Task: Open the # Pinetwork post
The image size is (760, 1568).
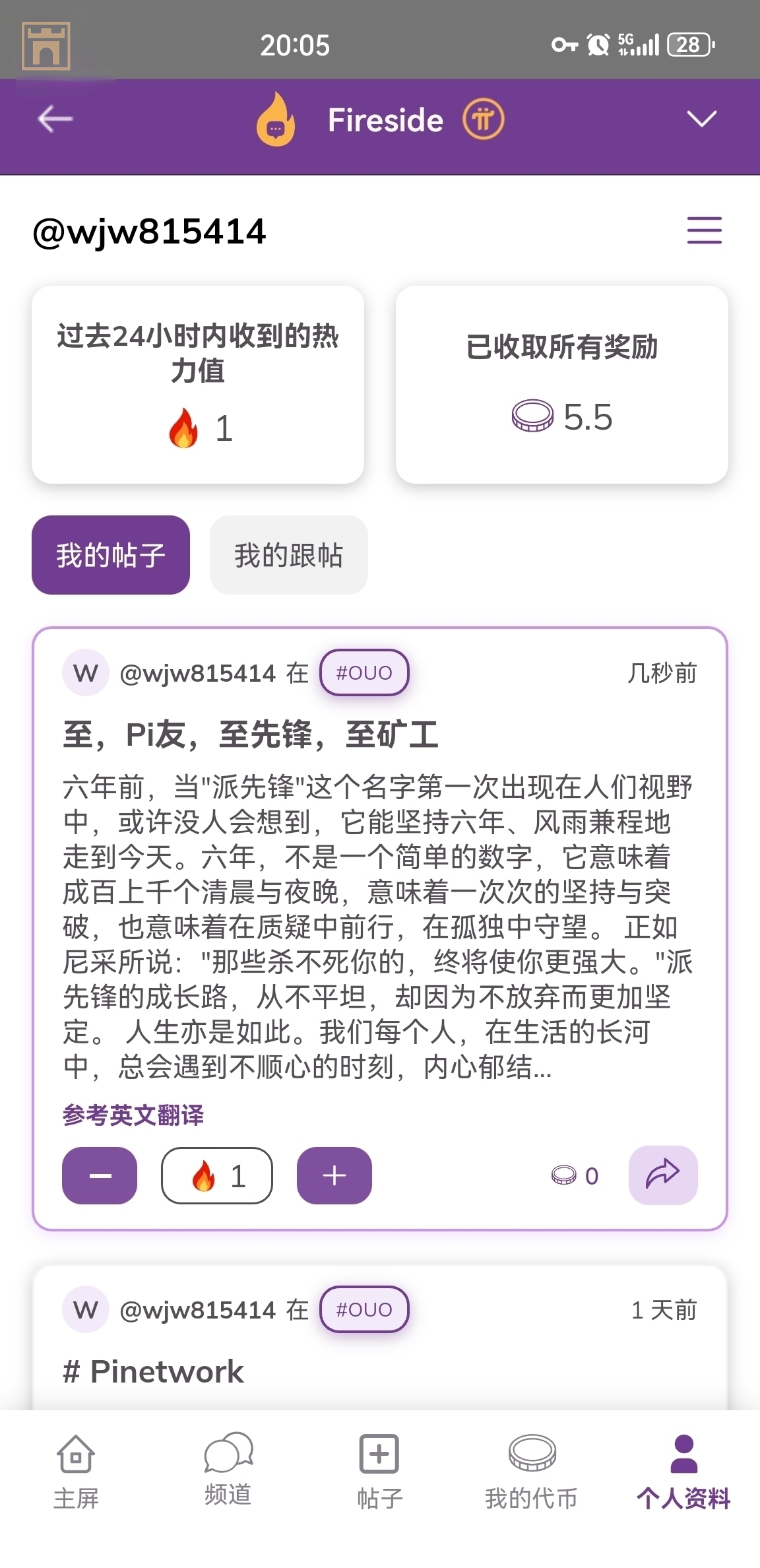Action: click(x=154, y=1371)
